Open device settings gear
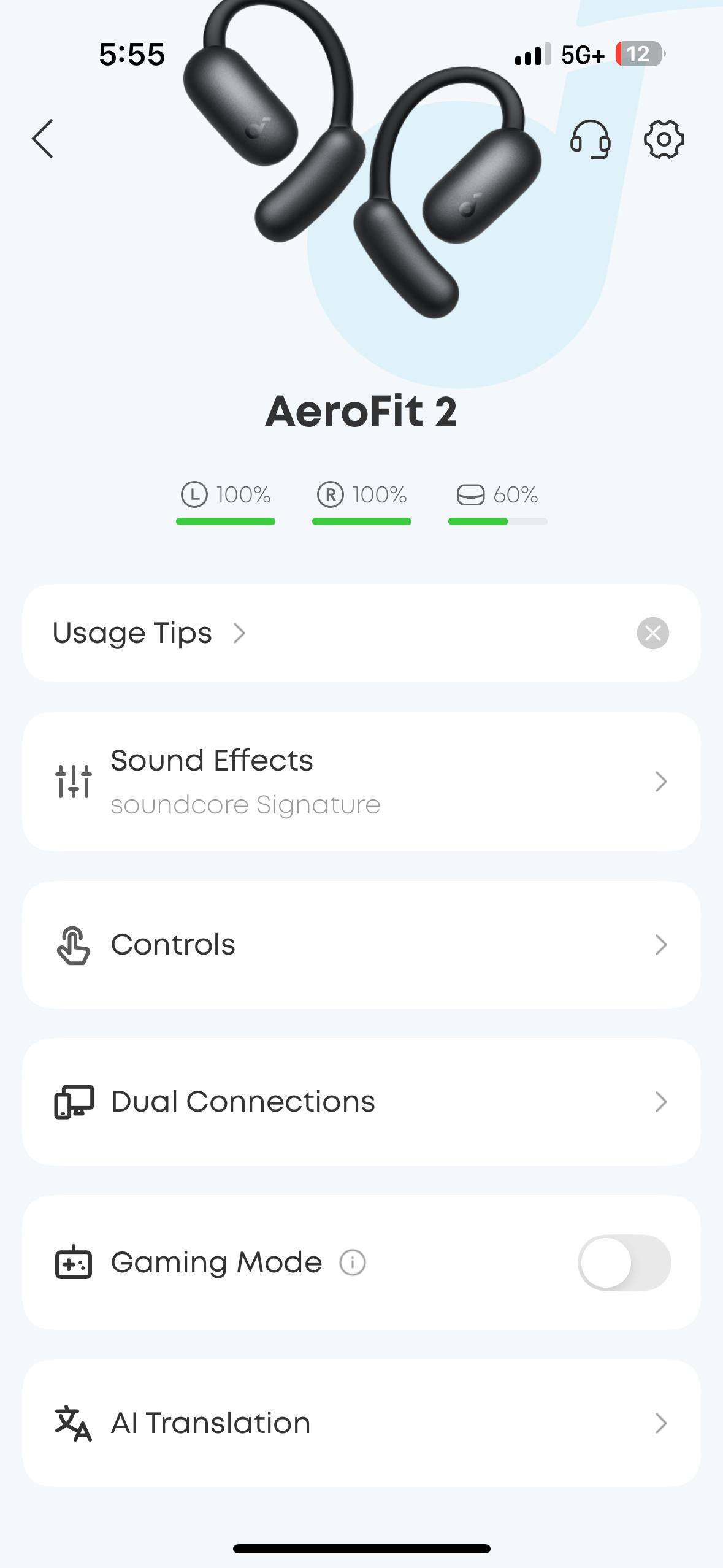723x1568 pixels. point(664,139)
